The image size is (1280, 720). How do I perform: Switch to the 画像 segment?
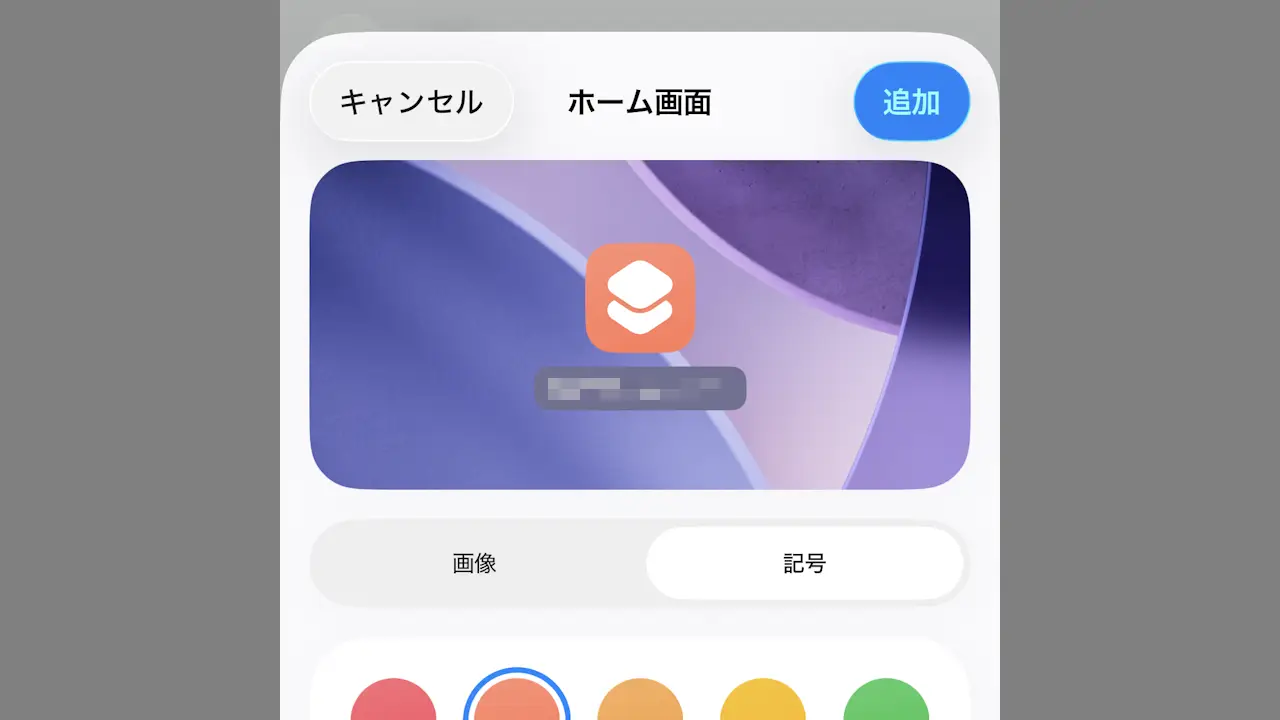pos(475,563)
